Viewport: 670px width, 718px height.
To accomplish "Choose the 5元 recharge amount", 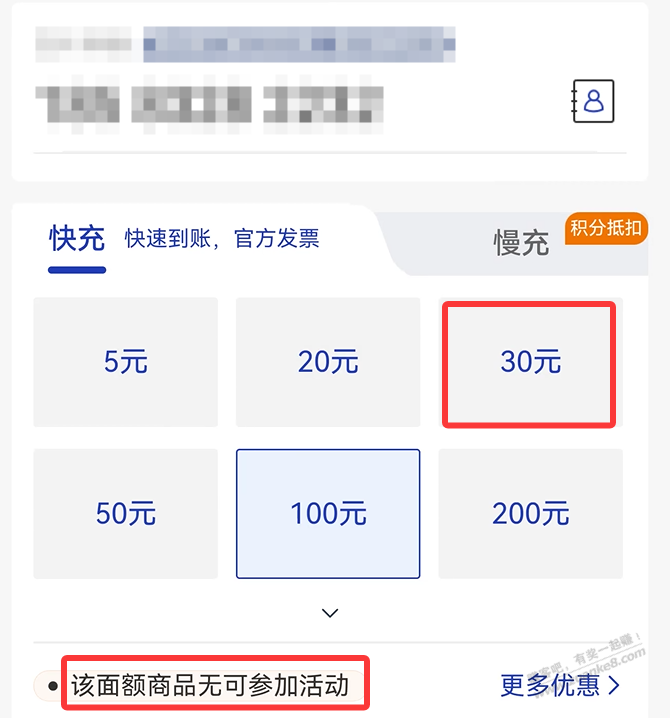I will [125, 361].
